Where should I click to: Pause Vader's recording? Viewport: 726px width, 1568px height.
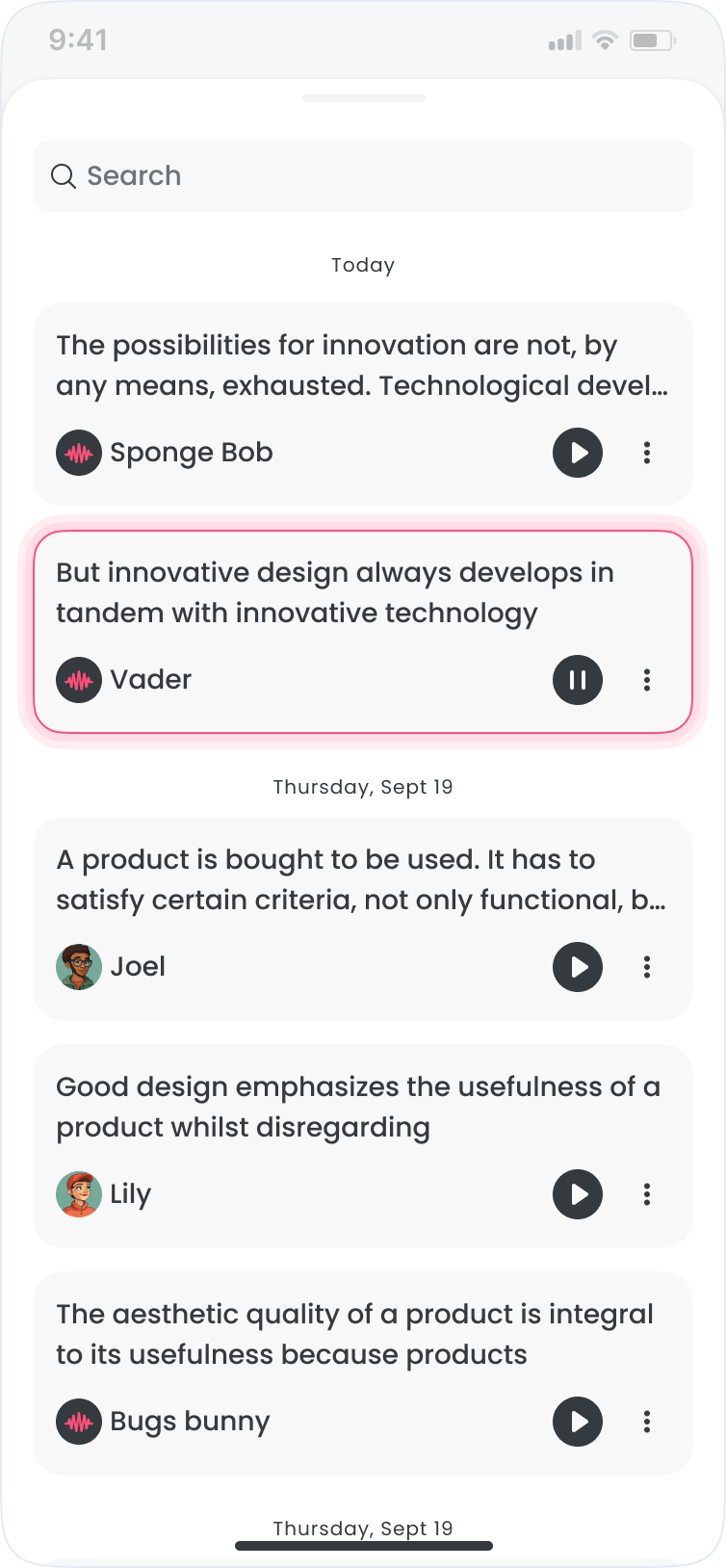pos(578,680)
